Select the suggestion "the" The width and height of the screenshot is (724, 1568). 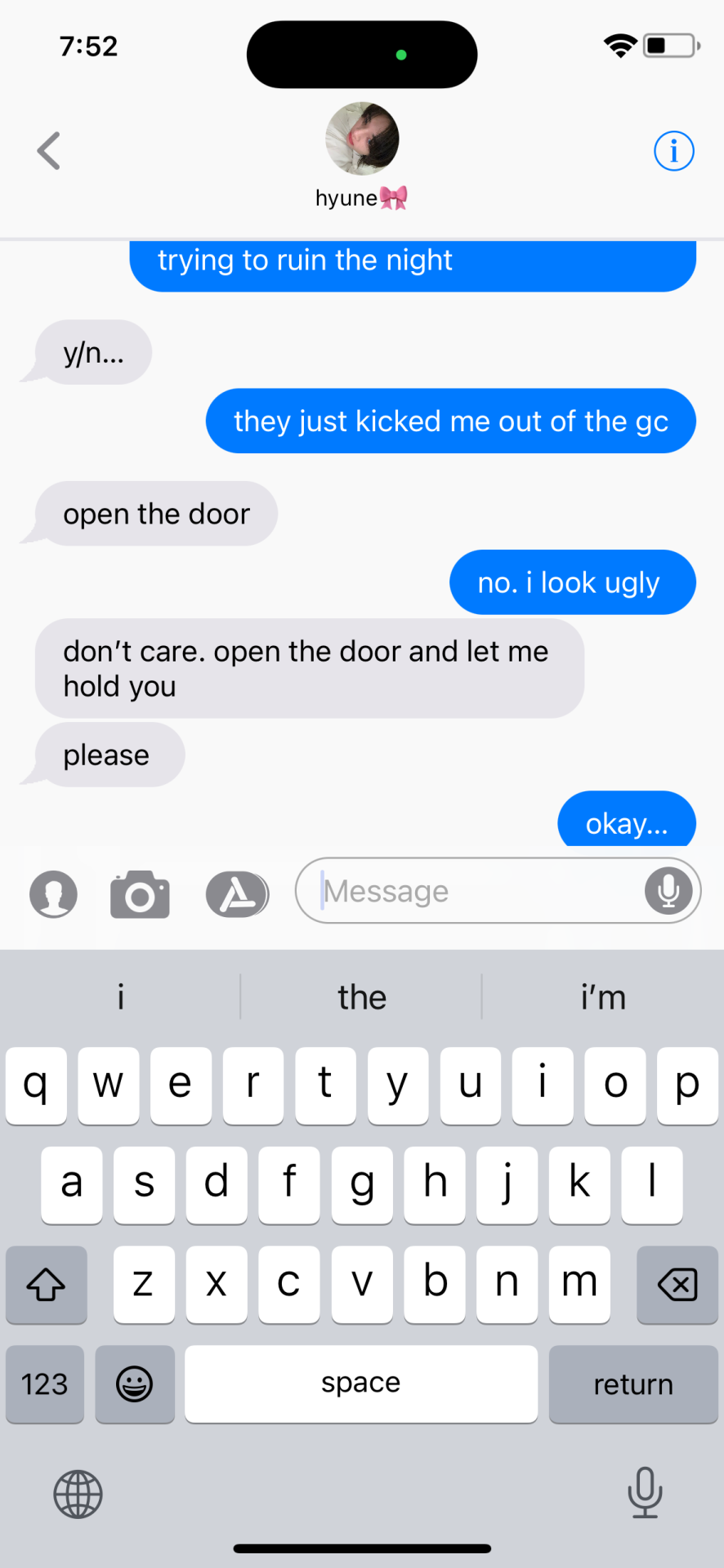click(x=362, y=997)
